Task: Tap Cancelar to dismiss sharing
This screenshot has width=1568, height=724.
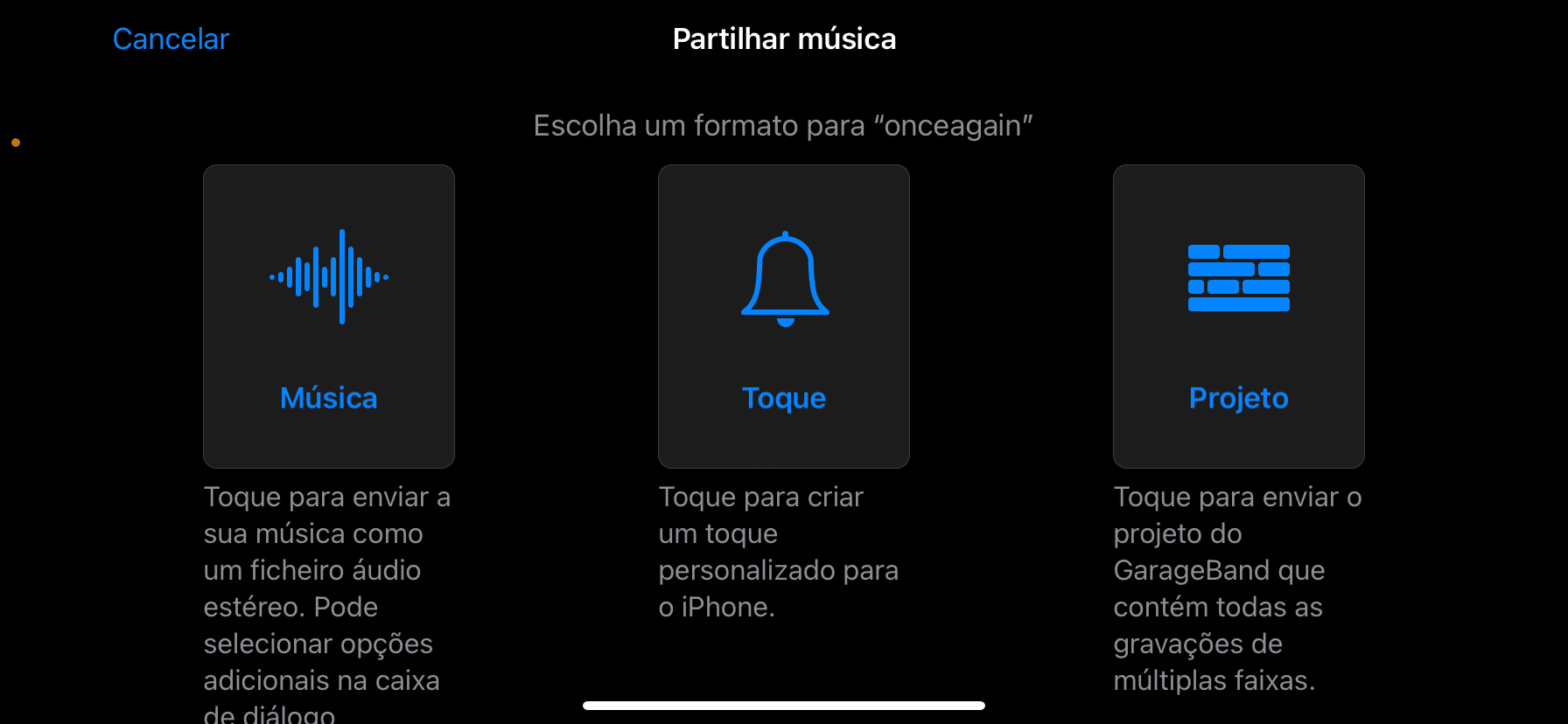Action: point(171,39)
